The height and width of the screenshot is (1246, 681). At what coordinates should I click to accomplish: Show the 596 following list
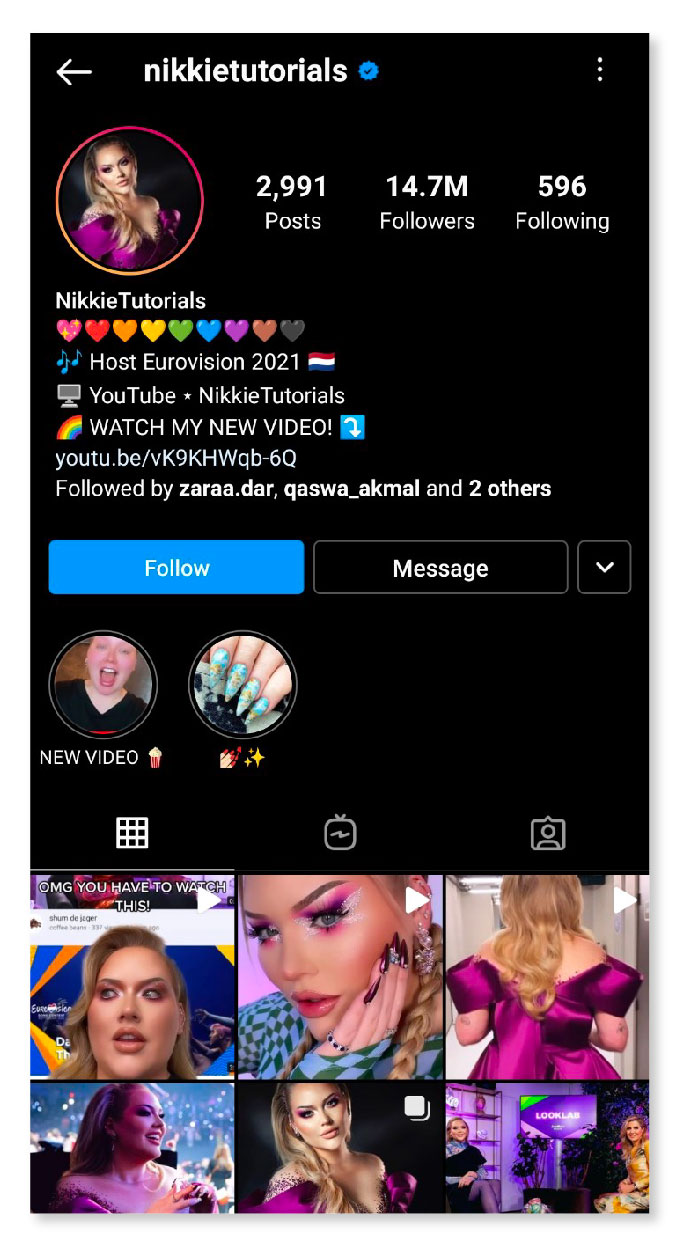pyautogui.click(x=562, y=202)
